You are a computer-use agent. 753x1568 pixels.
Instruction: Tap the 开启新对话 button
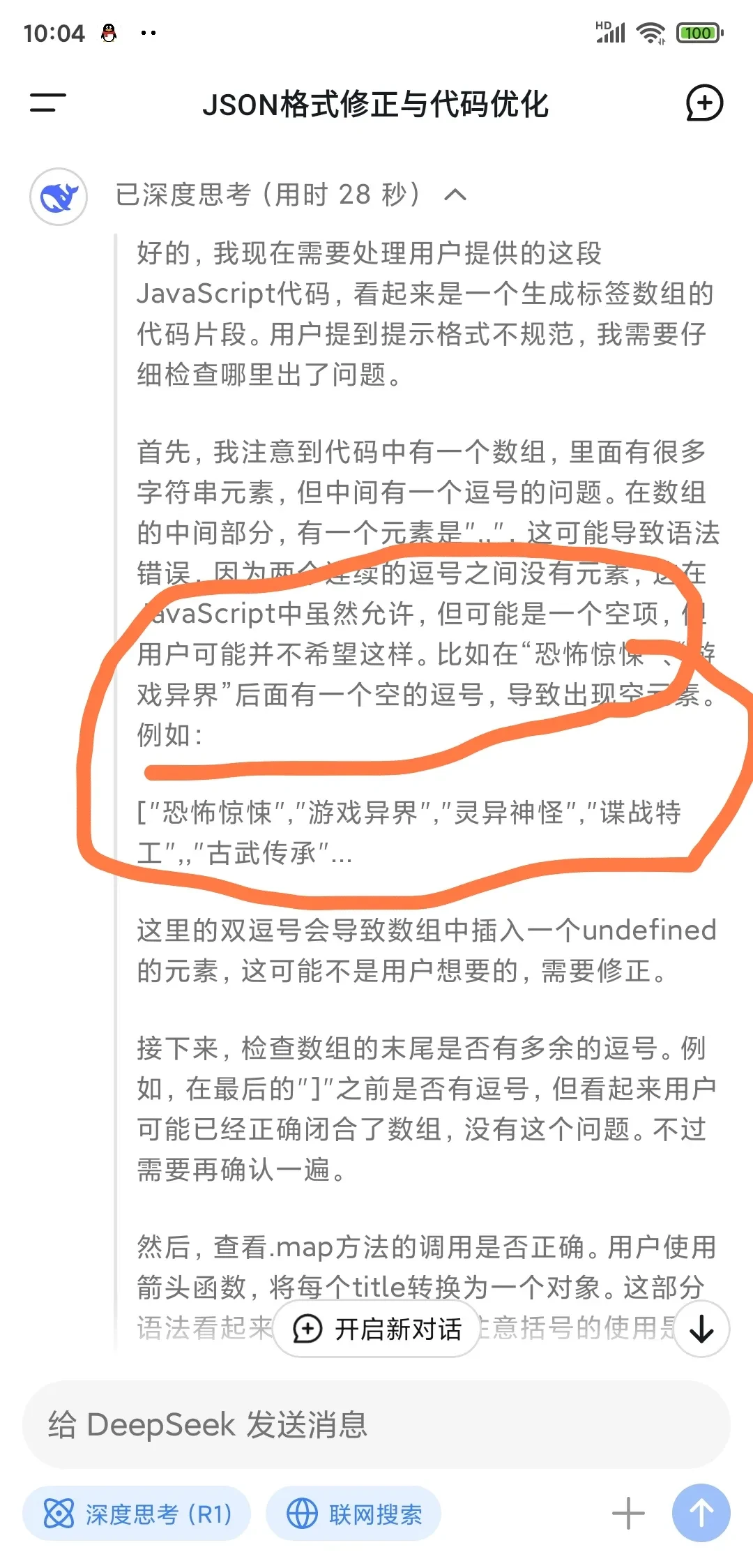[376, 1329]
